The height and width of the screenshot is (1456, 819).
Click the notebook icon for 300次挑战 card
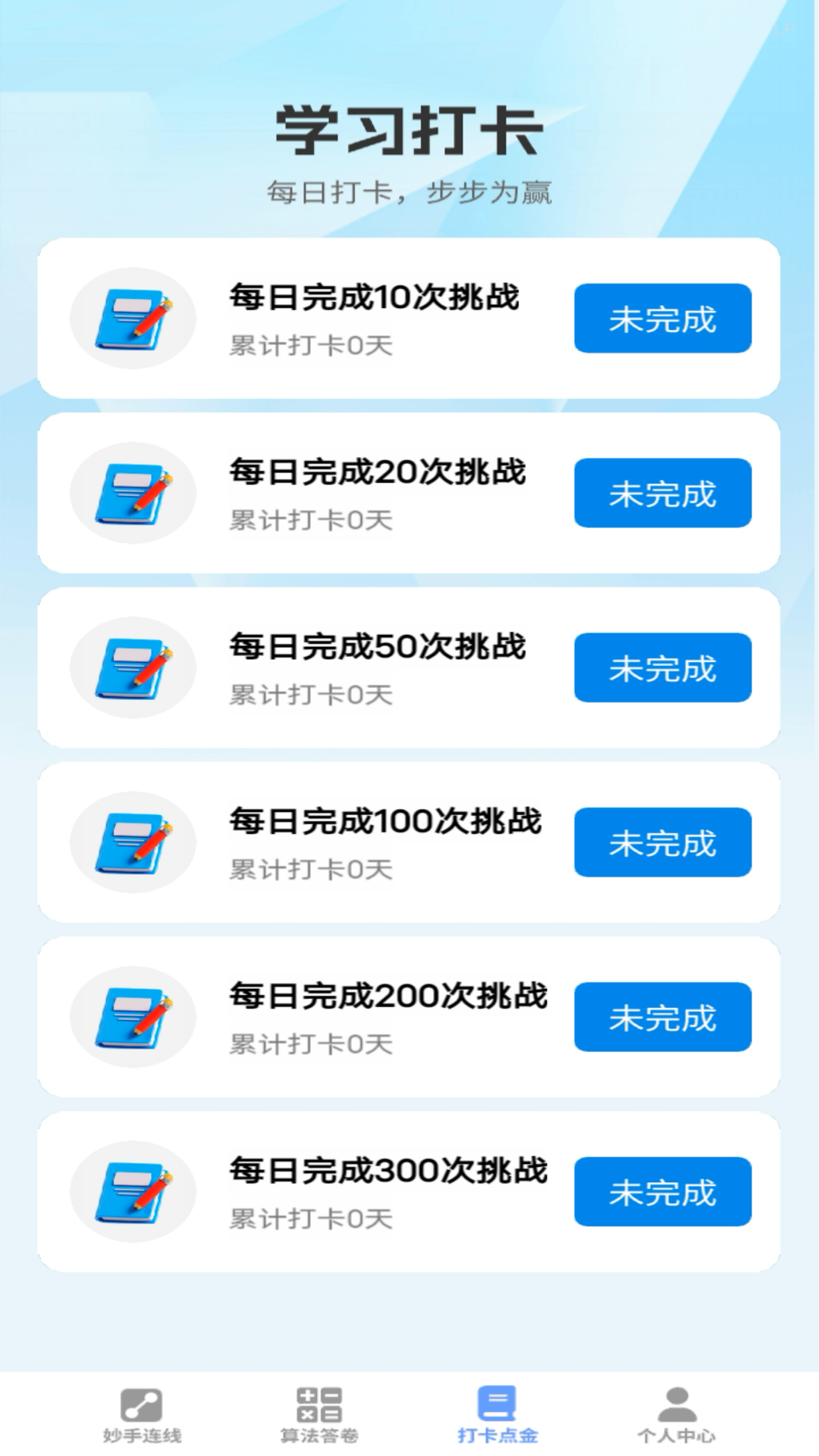coord(133,1192)
